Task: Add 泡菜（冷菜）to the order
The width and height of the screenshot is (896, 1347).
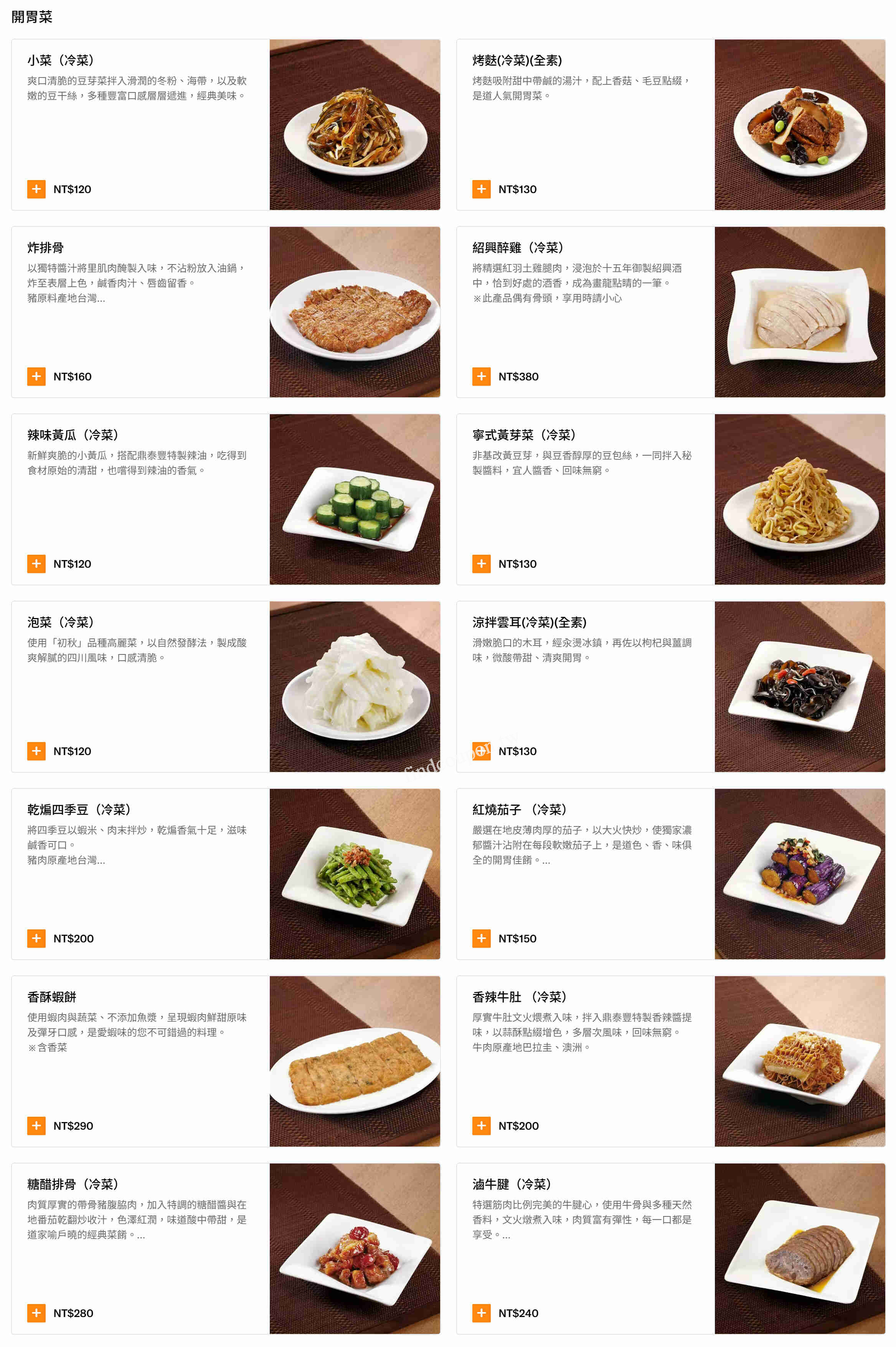Action: [36, 751]
